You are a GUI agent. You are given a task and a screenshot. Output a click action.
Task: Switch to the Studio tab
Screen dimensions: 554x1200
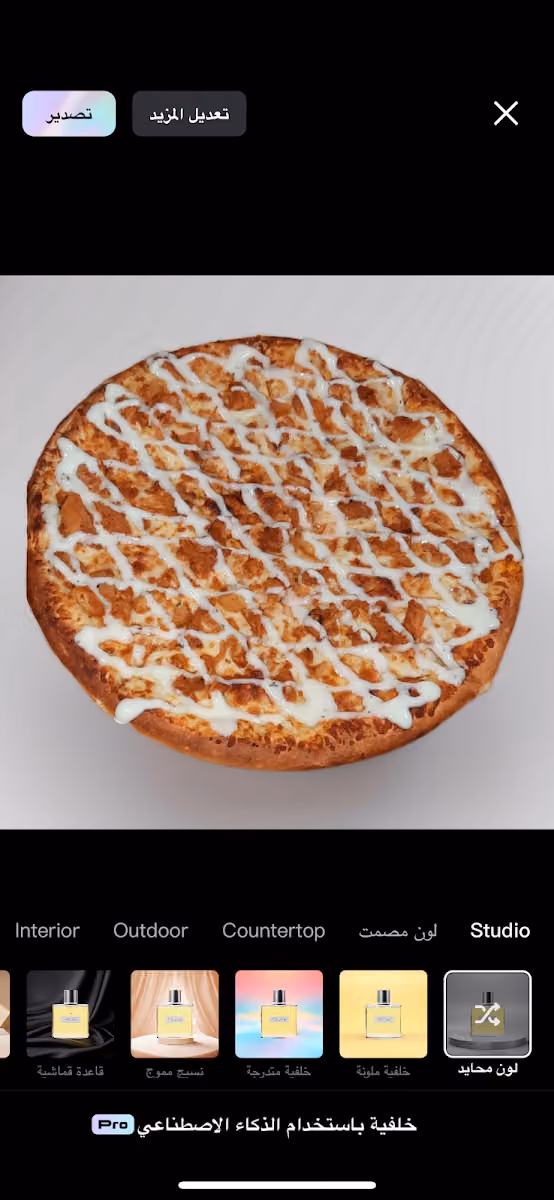point(500,931)
